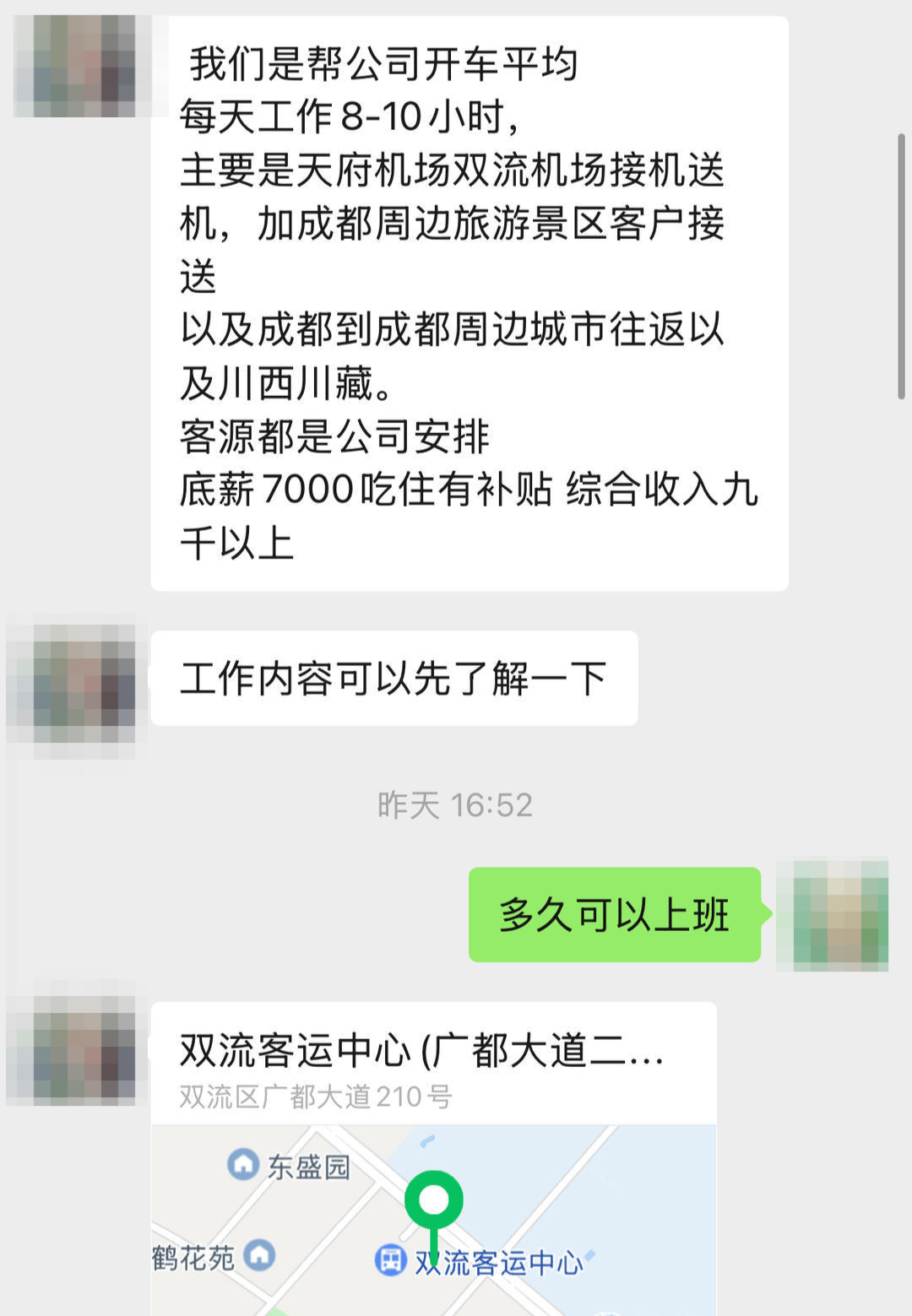Tap the green location pin on the map

pos(436,1199)
